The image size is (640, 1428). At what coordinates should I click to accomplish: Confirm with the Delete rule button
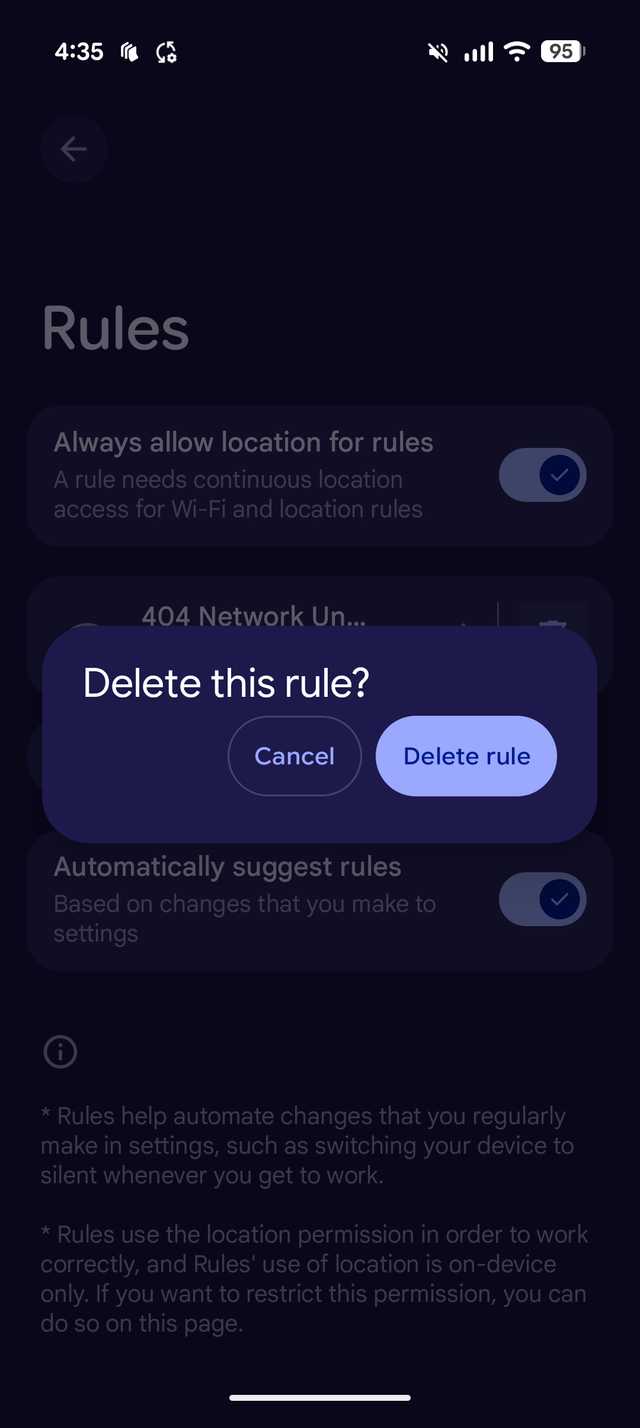tap(466, 756)
